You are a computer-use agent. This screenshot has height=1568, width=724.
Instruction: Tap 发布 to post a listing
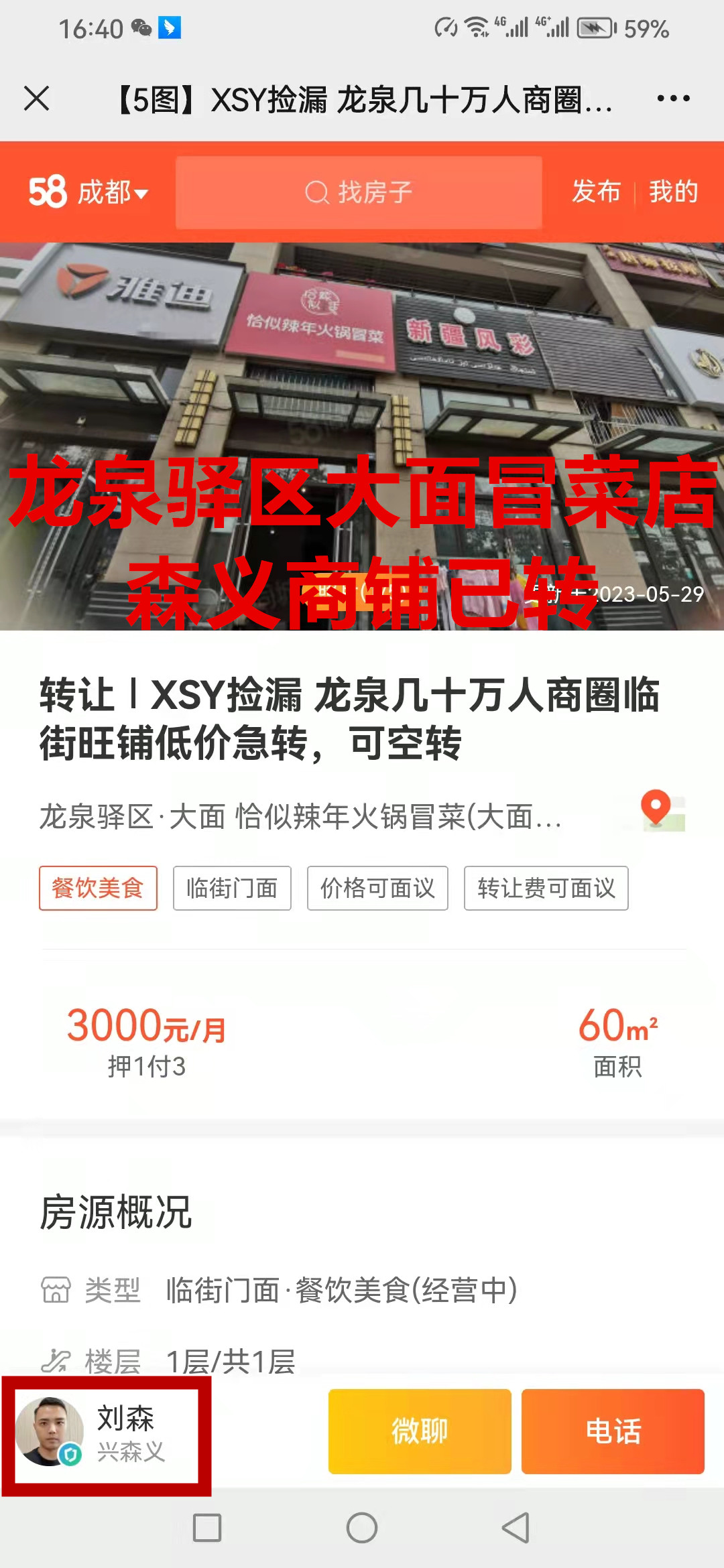(x=596, y=192)
